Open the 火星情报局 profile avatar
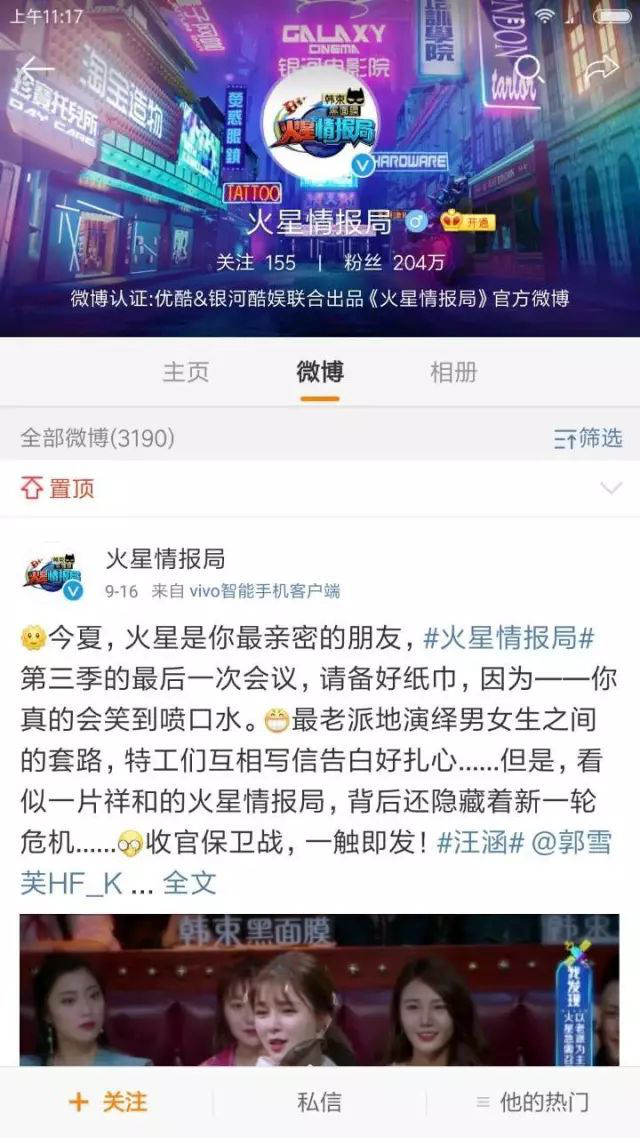 (319, 121)
